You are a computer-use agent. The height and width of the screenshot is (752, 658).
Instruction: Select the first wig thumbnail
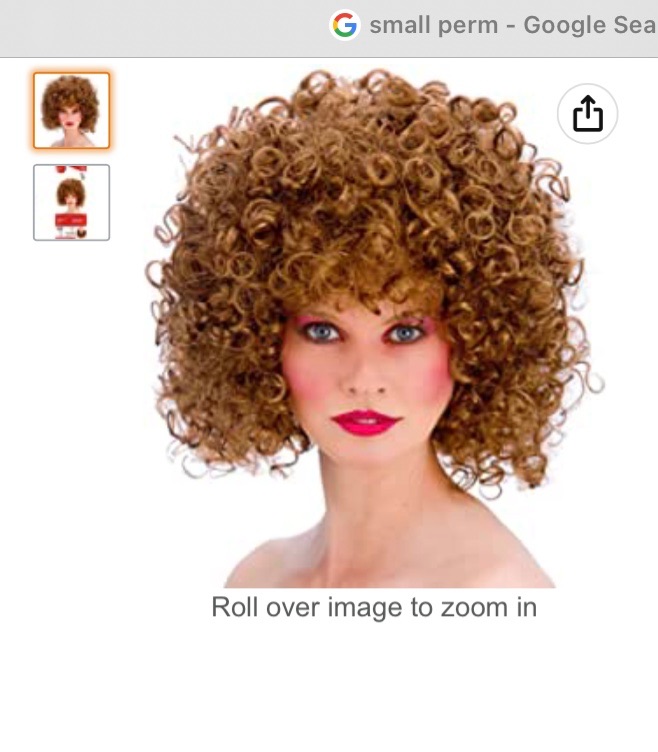[71, 110]
